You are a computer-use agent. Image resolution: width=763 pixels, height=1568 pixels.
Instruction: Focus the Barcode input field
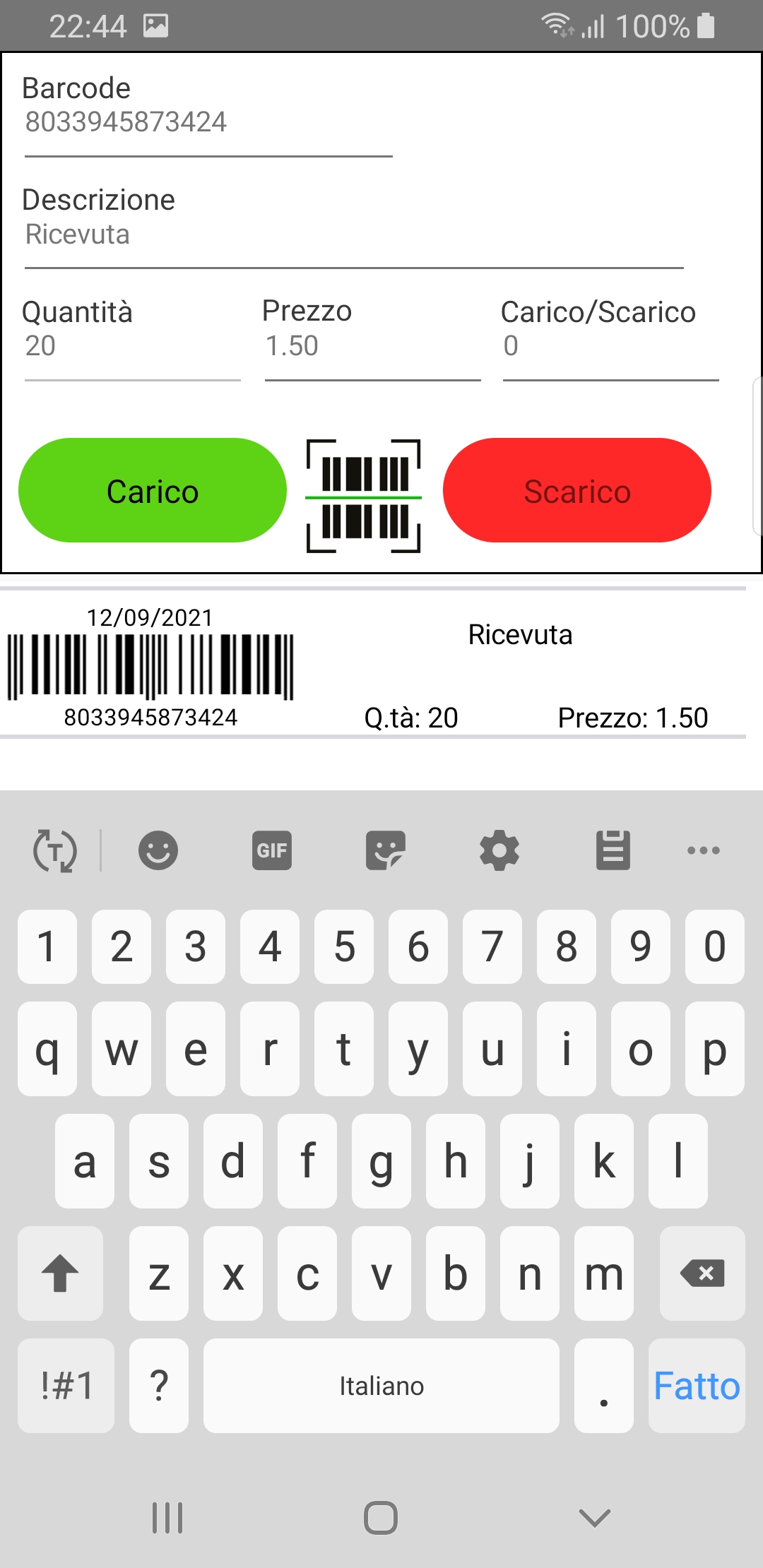[208, 123]
